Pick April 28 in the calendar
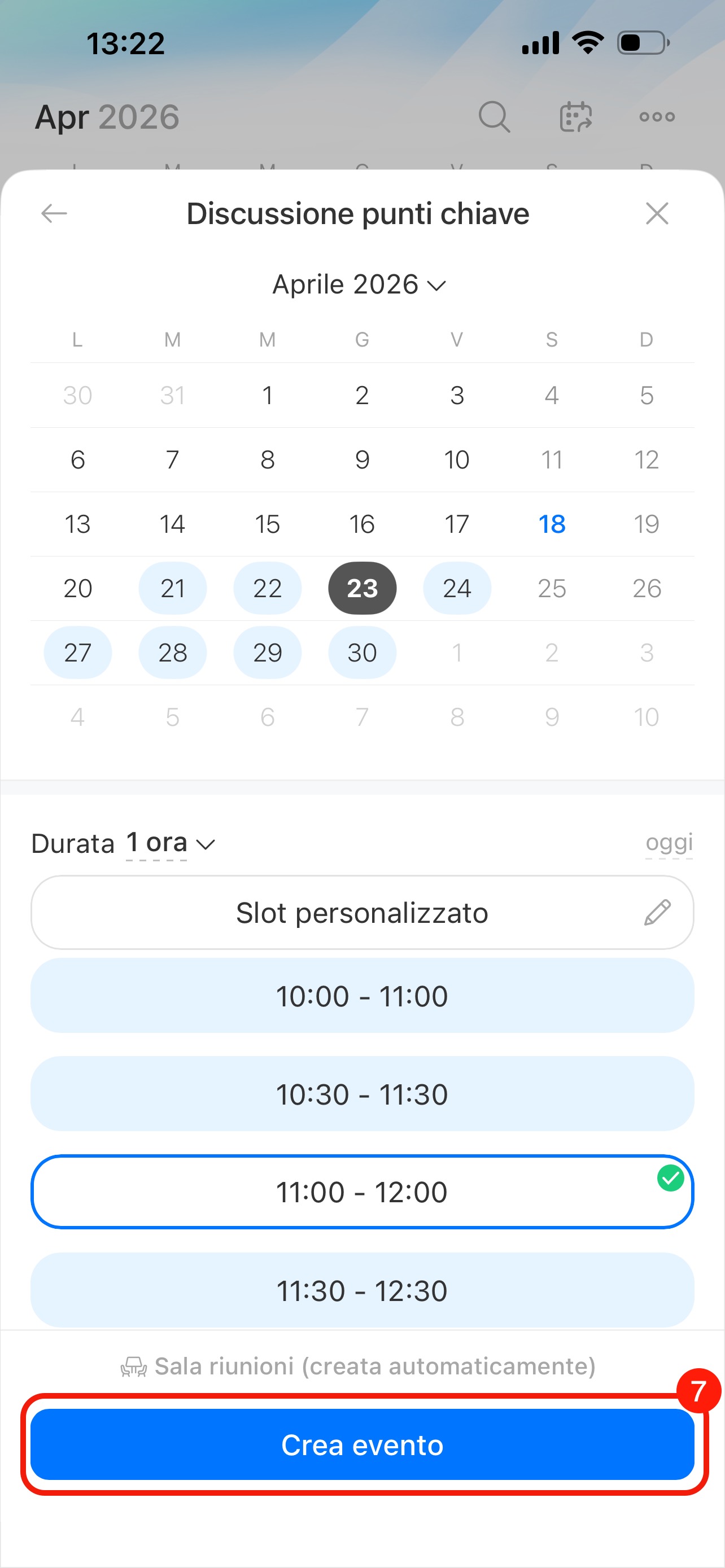 pos(172,653)
